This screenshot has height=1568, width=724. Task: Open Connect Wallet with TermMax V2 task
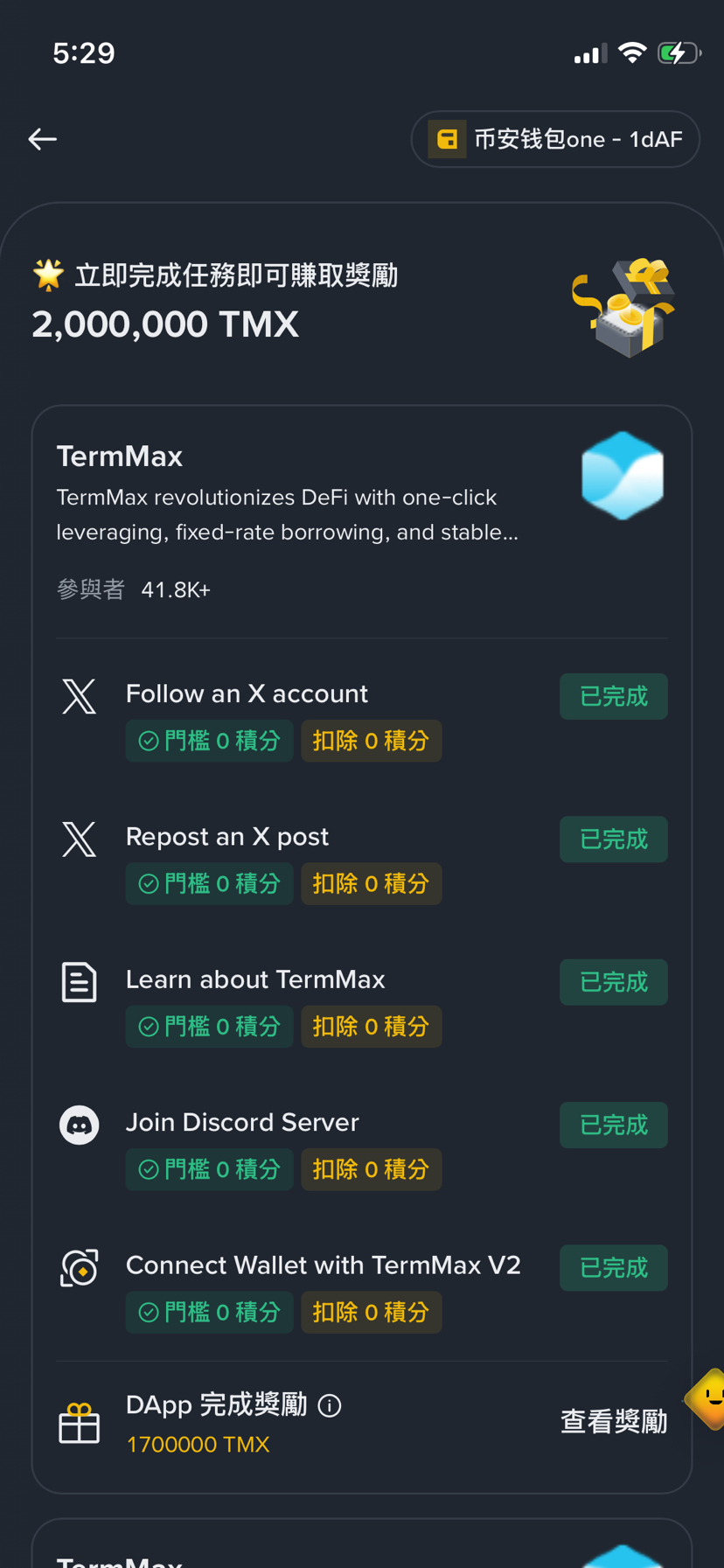[362, 1288]
